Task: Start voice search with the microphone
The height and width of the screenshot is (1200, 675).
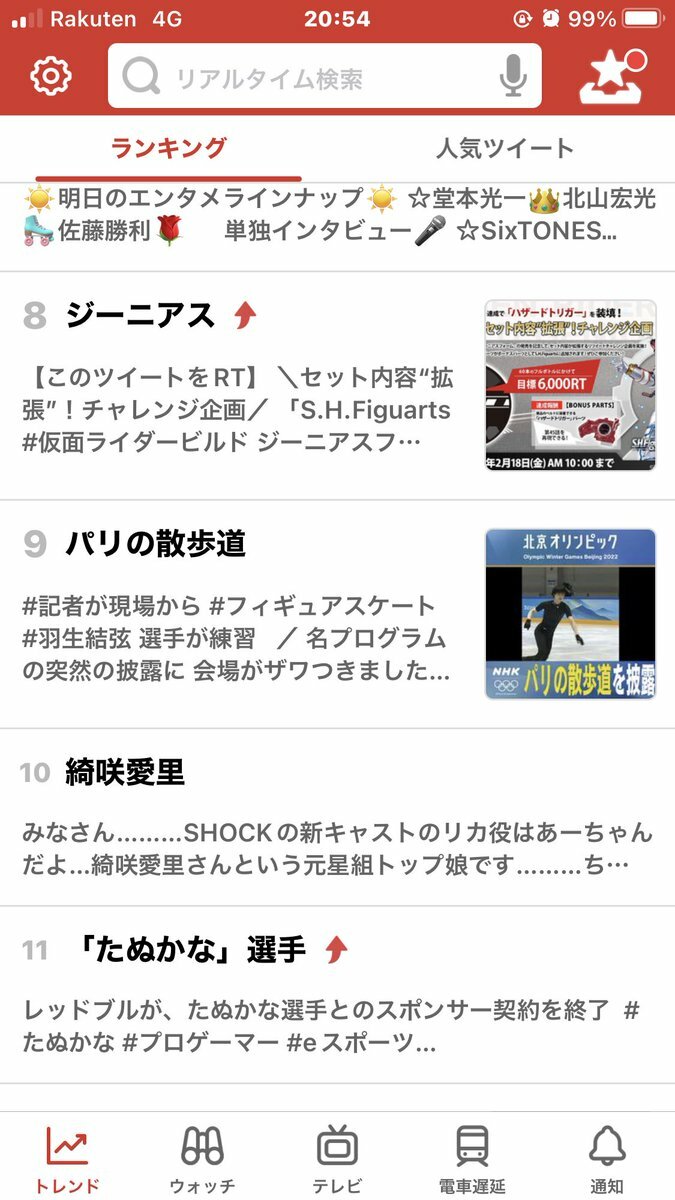Action: [514, 77]
